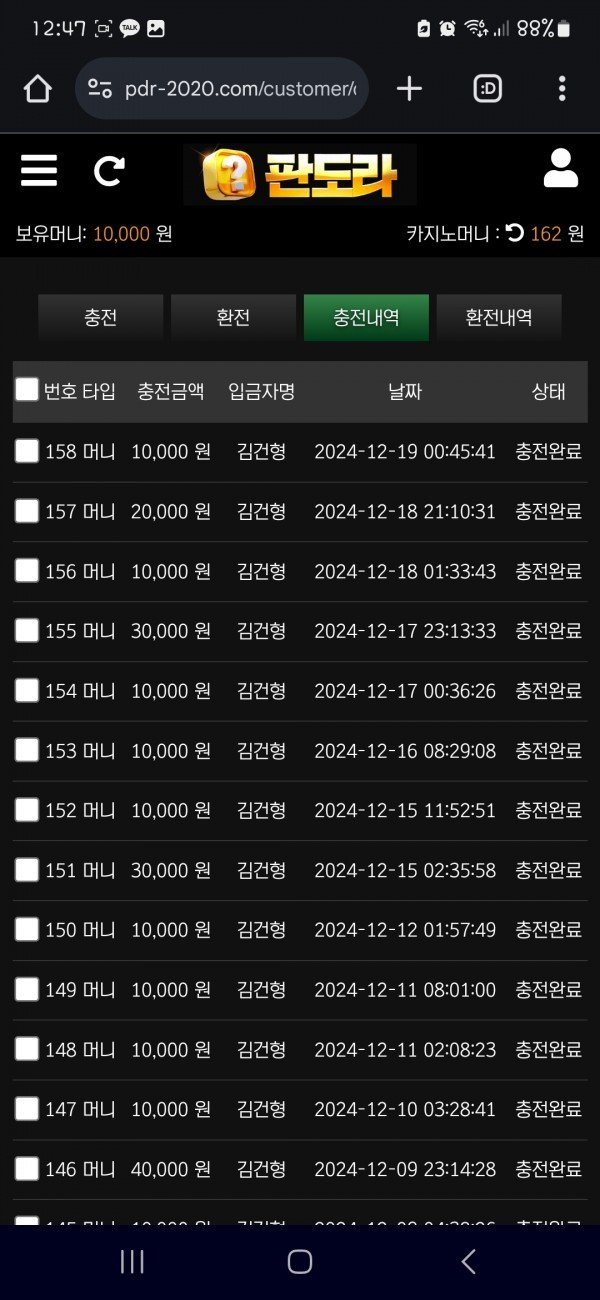Refresh the 카지노머니 balance
Viewport: 600px width, 1300px height.
coord(514,233)
